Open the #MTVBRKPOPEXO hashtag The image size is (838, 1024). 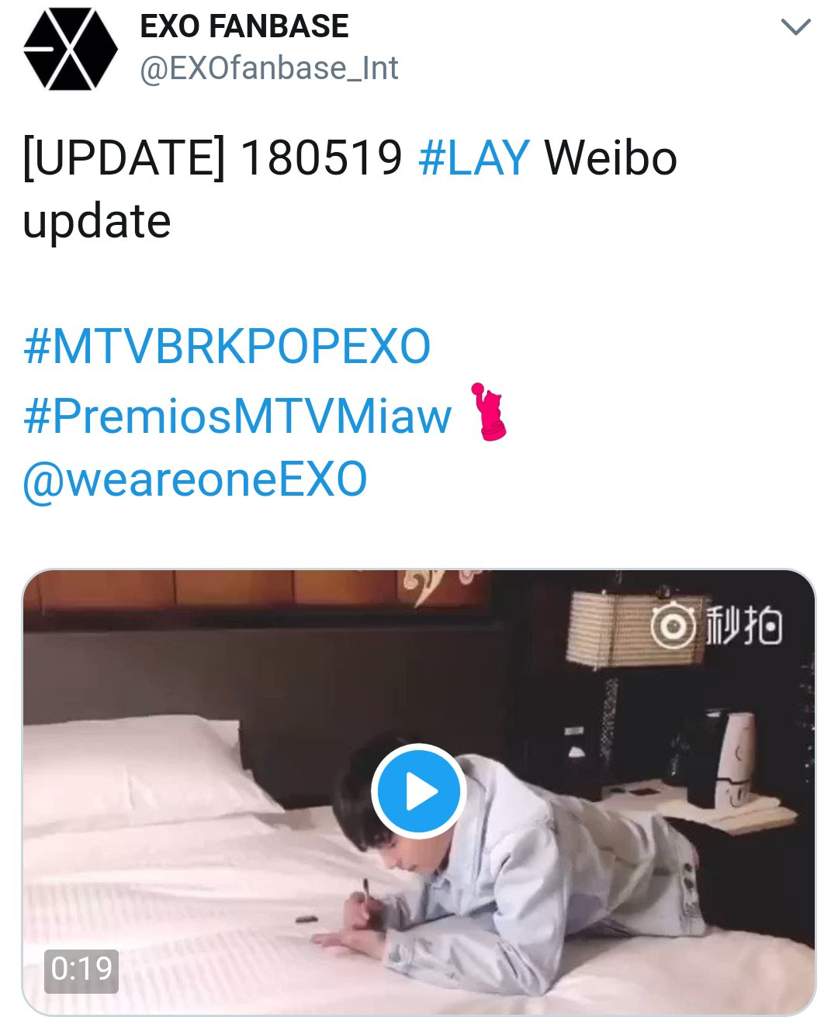click(226, 346)
